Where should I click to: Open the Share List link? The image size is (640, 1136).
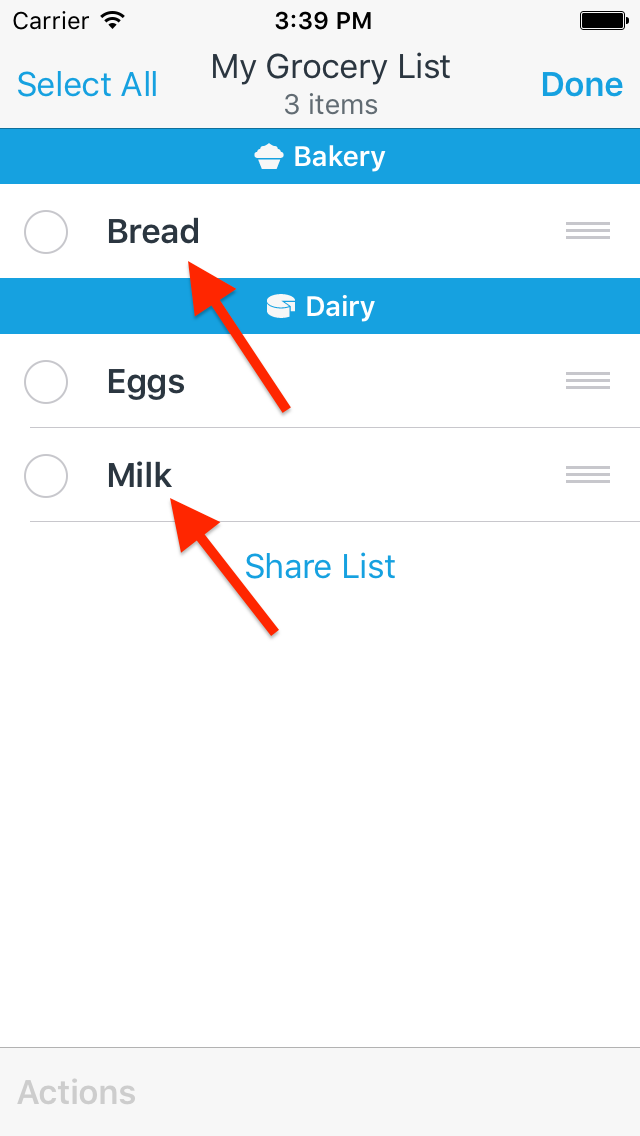tap(320, 566)
